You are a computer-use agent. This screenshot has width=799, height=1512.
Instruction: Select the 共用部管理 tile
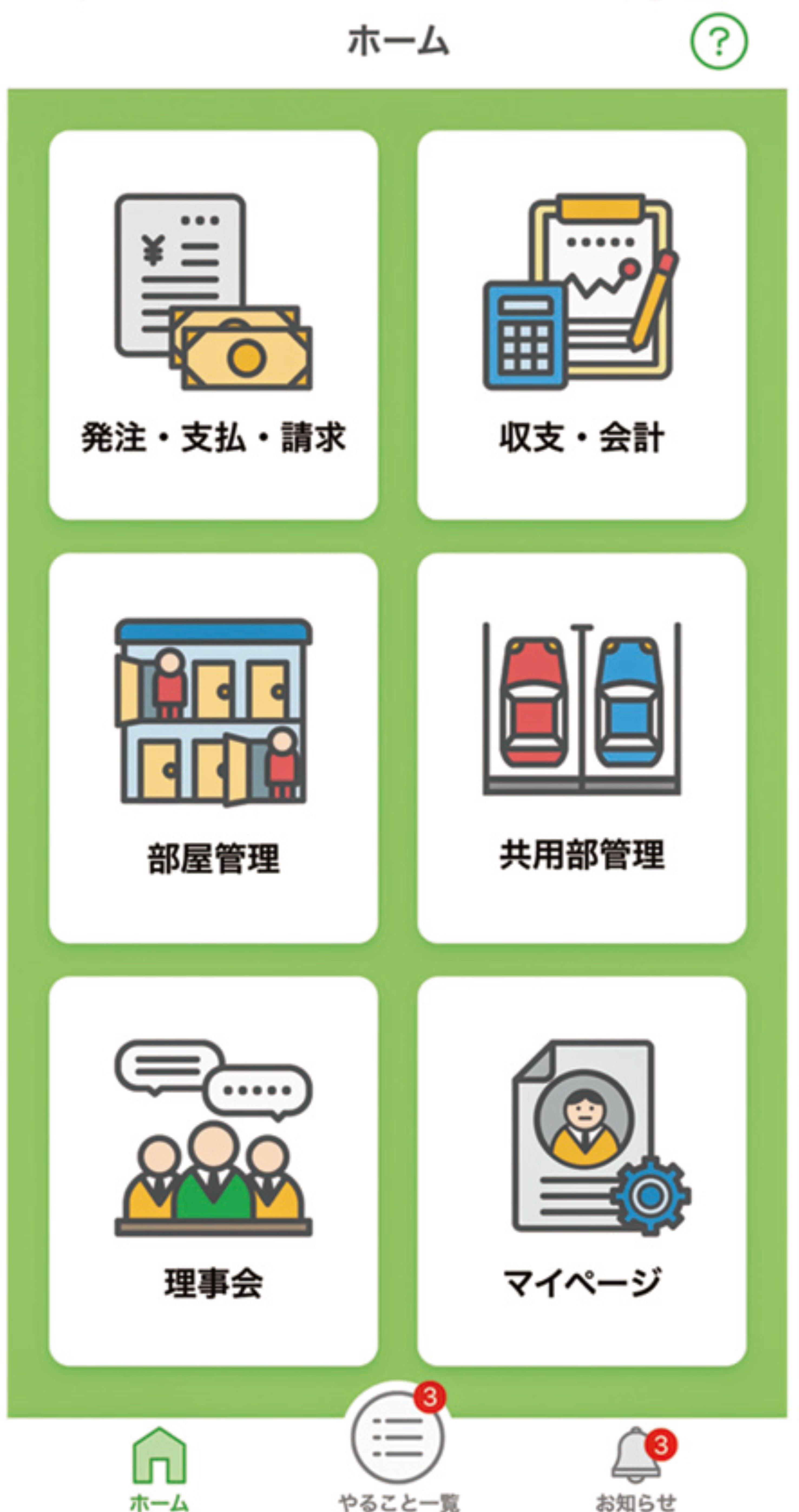[581, 748]
